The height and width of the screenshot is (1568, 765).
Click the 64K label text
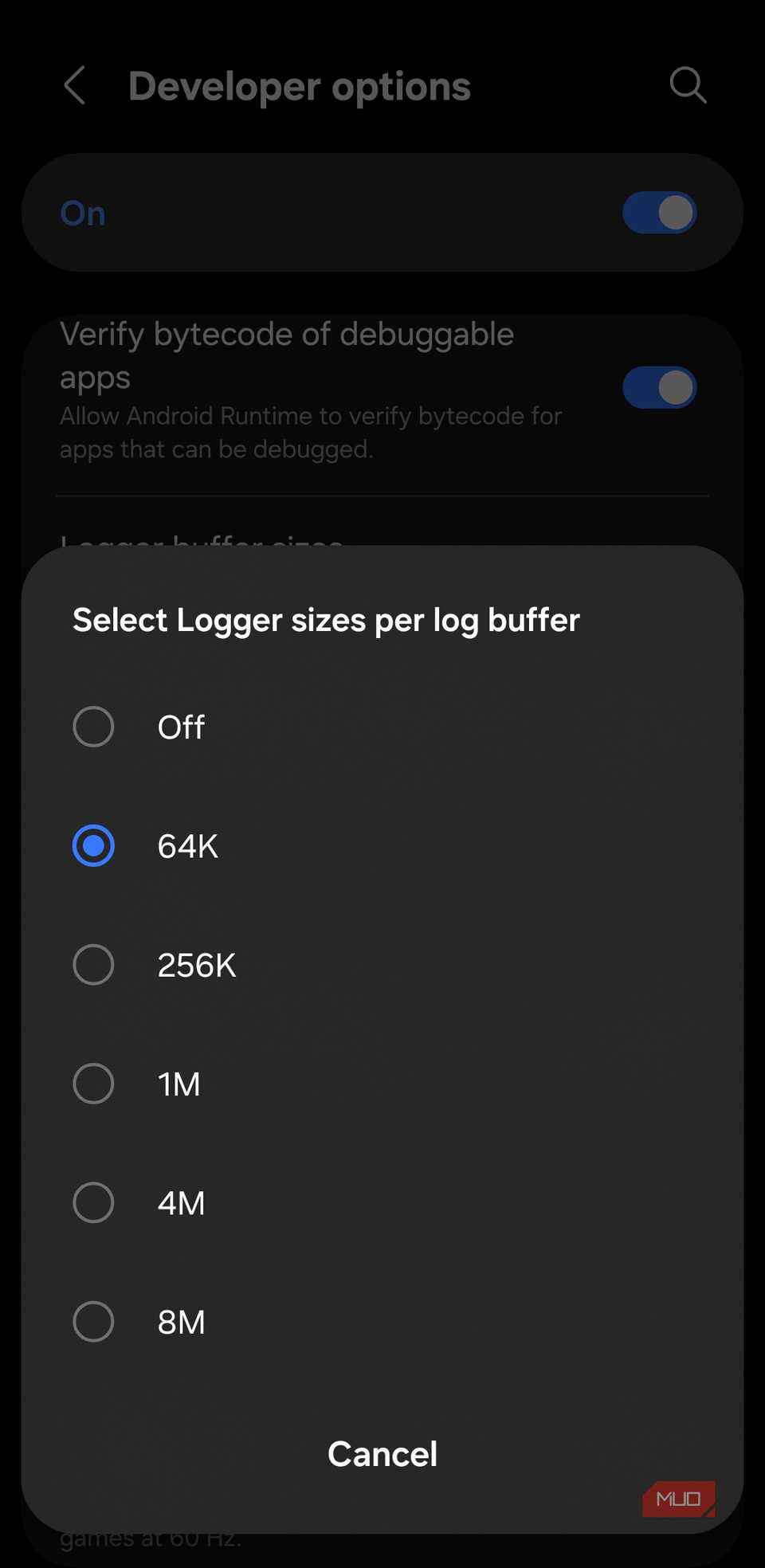pyautogui.click(x=186, y=845)
